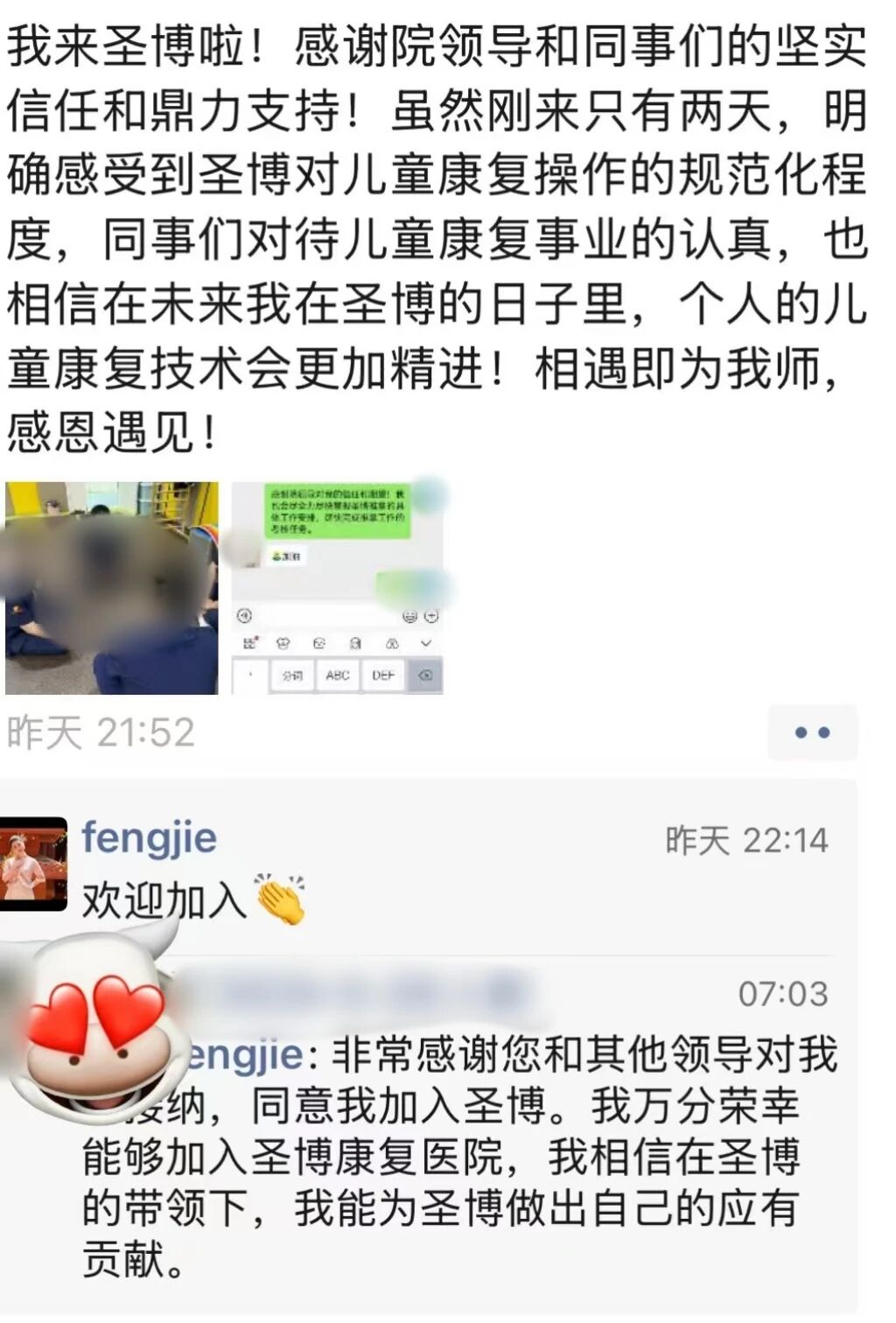Open the two-dot like and comment menu
Image resolution: width=896 pixels, height=1323 pixels.
click(812, 732)
